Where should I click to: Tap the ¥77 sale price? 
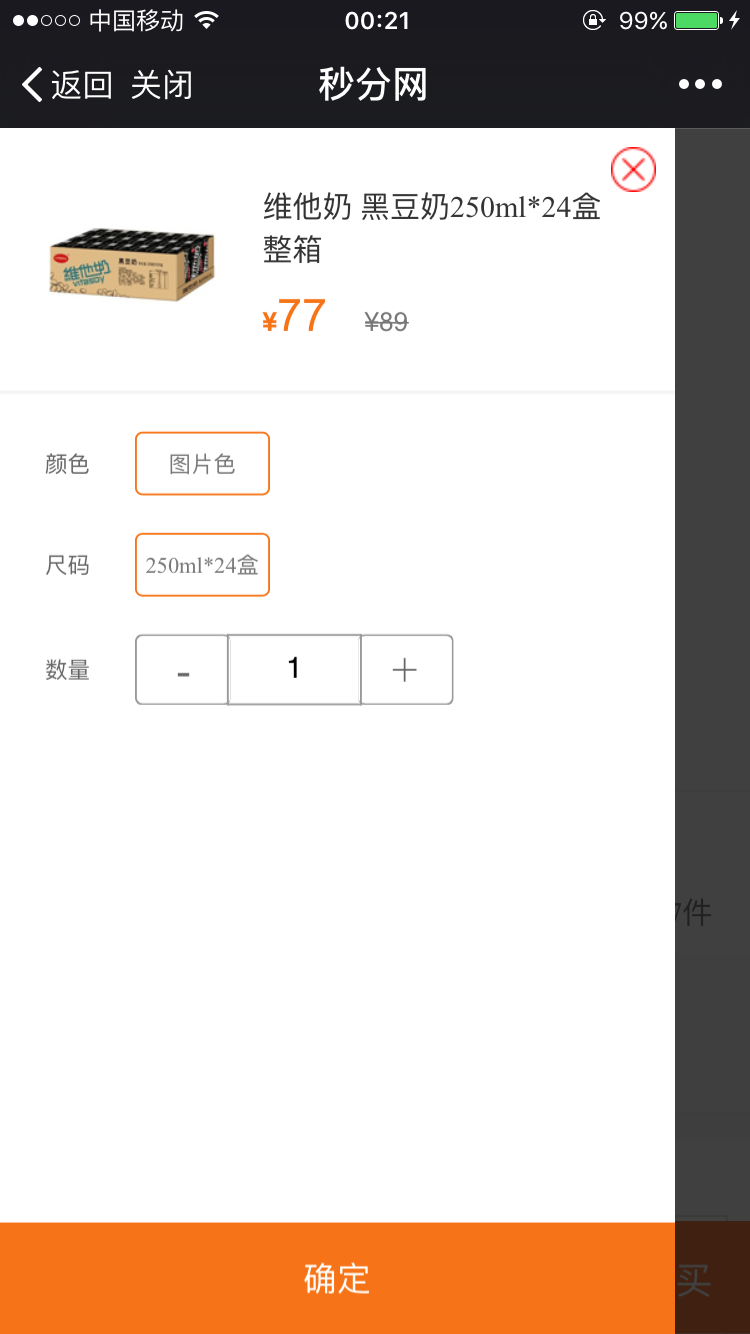291,316
